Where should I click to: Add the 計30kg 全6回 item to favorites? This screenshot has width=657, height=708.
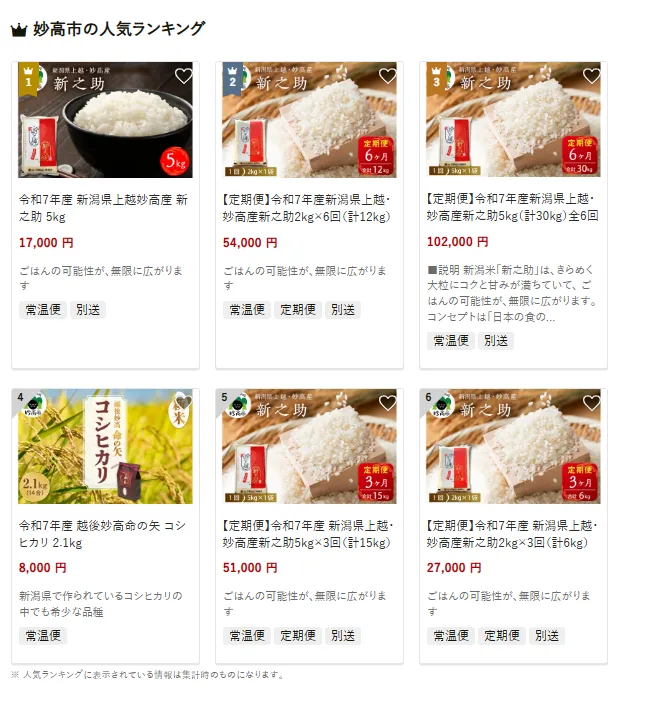pos(591,76)
